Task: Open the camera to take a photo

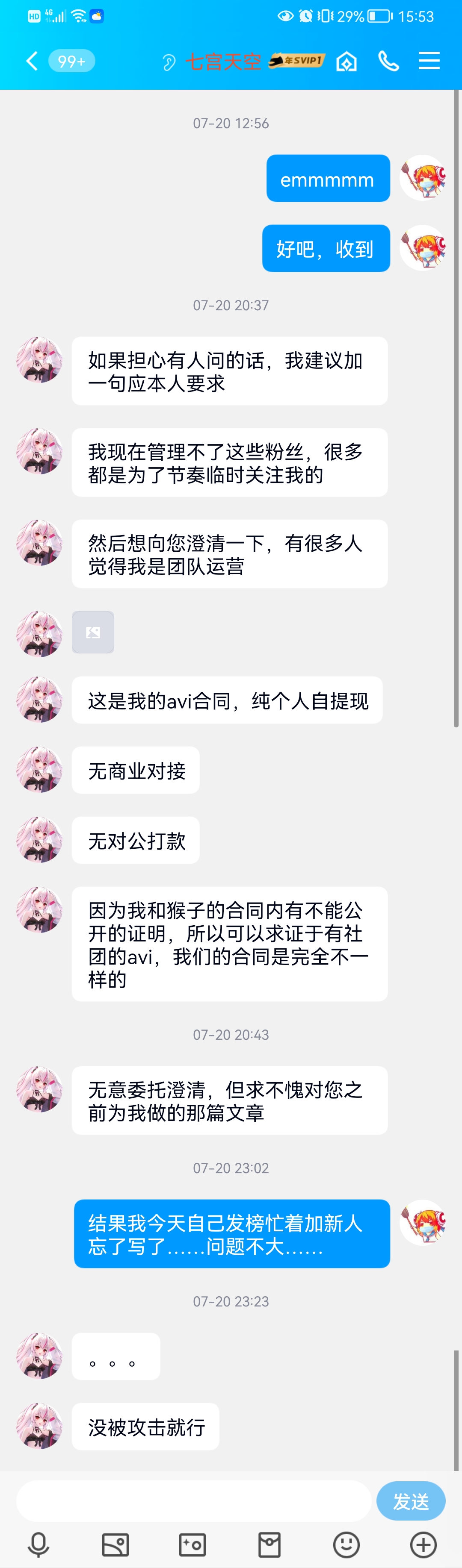Action: [x=192, y=1545]
